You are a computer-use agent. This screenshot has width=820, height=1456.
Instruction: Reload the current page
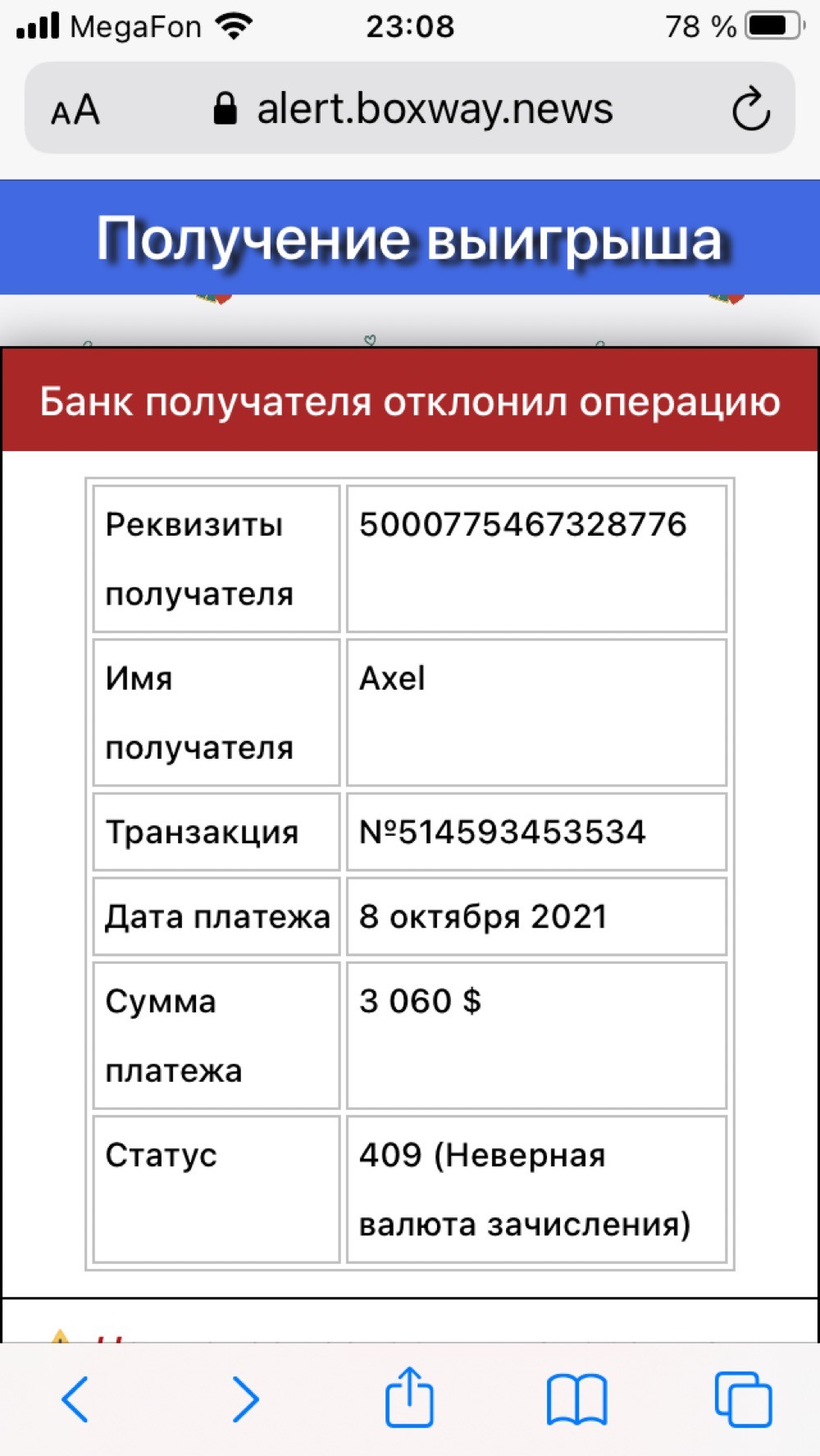tap(750, 110)
